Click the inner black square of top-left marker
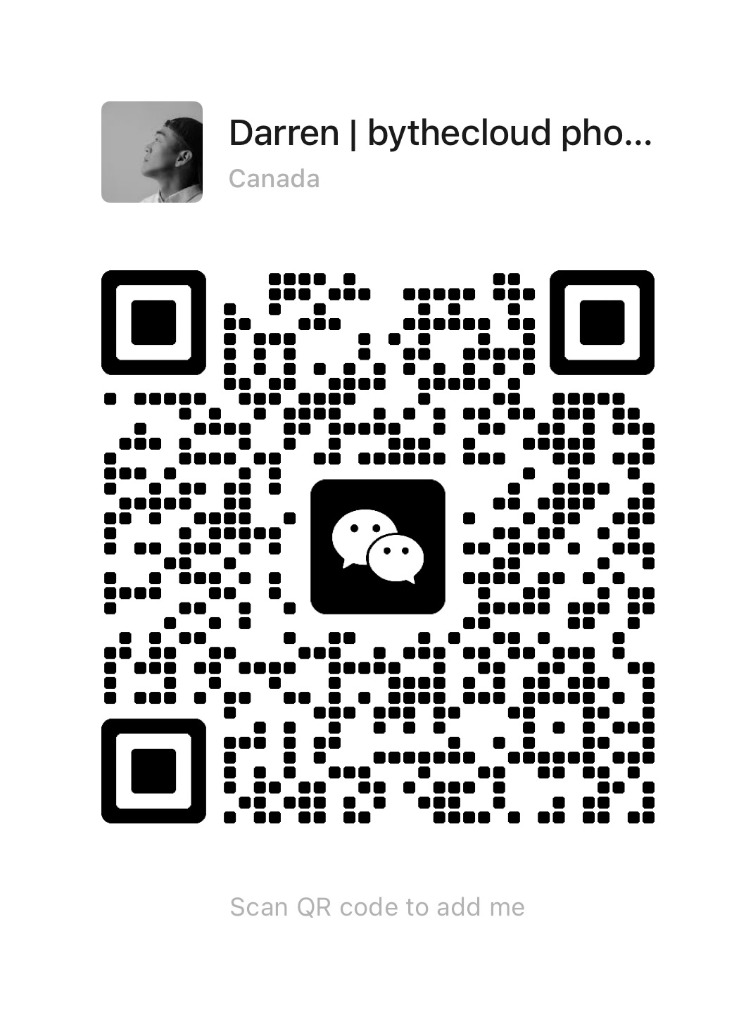The height and width of the screenshot is (1024, 755). [153, 322]
